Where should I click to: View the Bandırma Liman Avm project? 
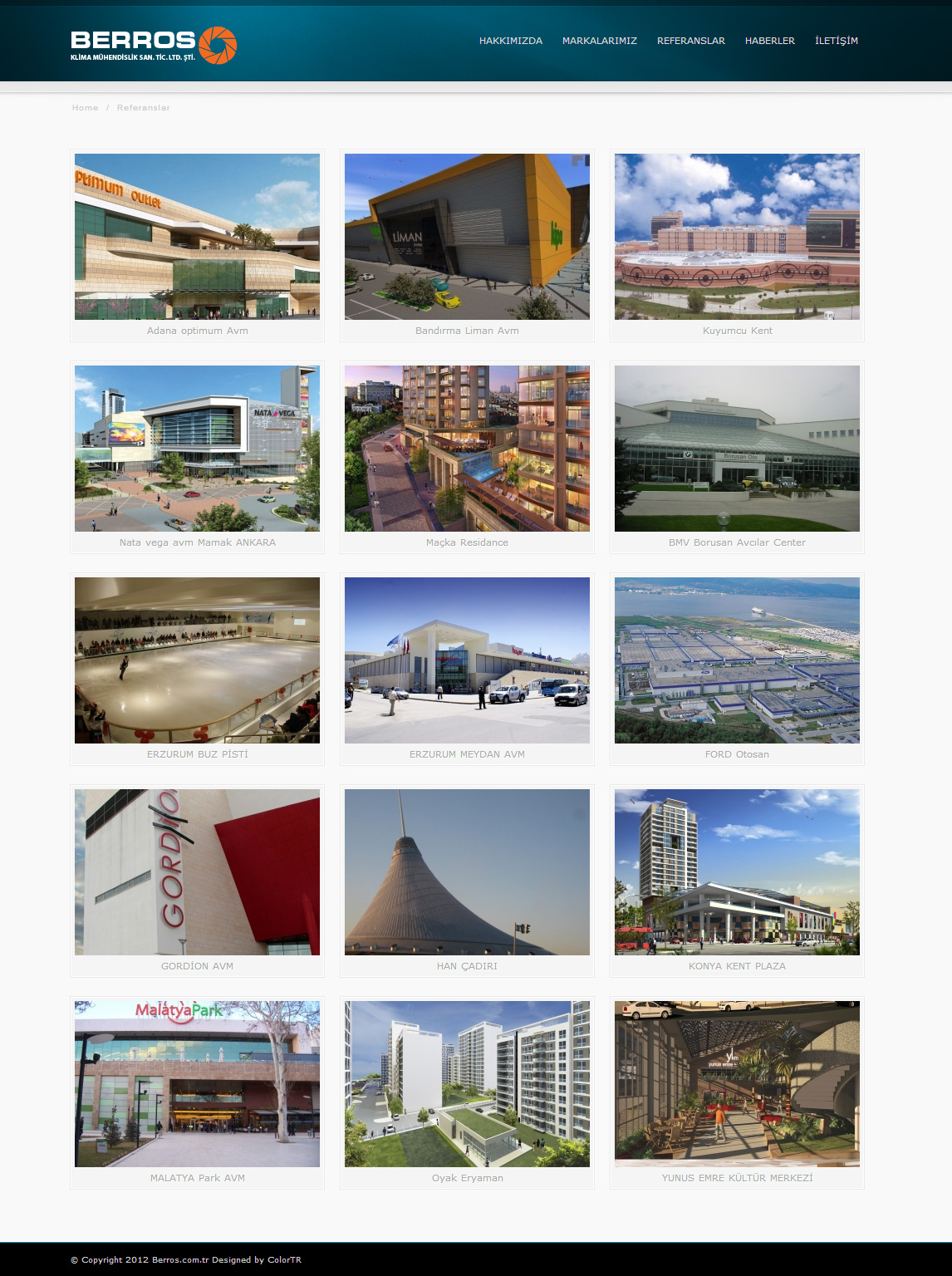[x=467, y=237]
